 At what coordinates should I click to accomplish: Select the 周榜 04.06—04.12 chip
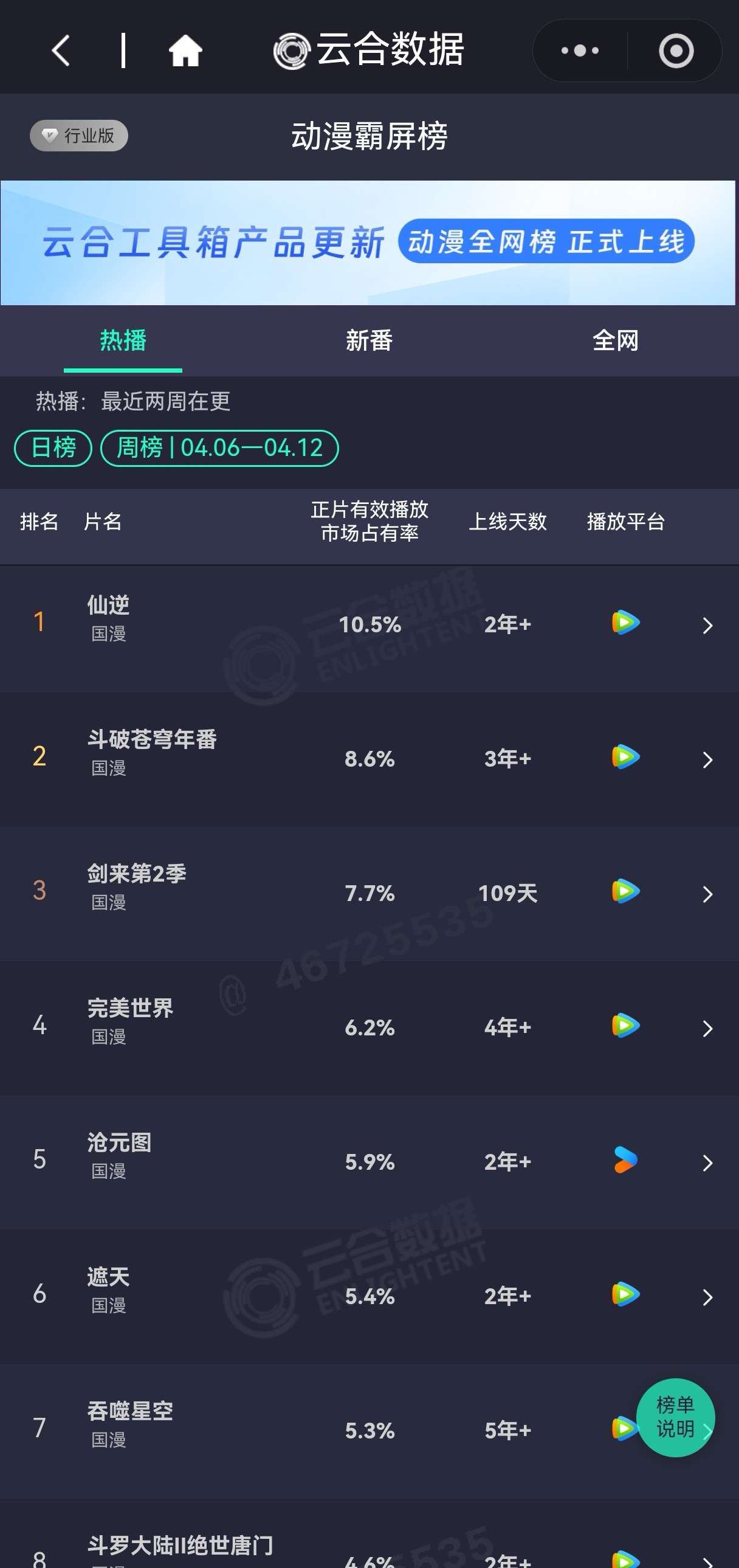219,448
